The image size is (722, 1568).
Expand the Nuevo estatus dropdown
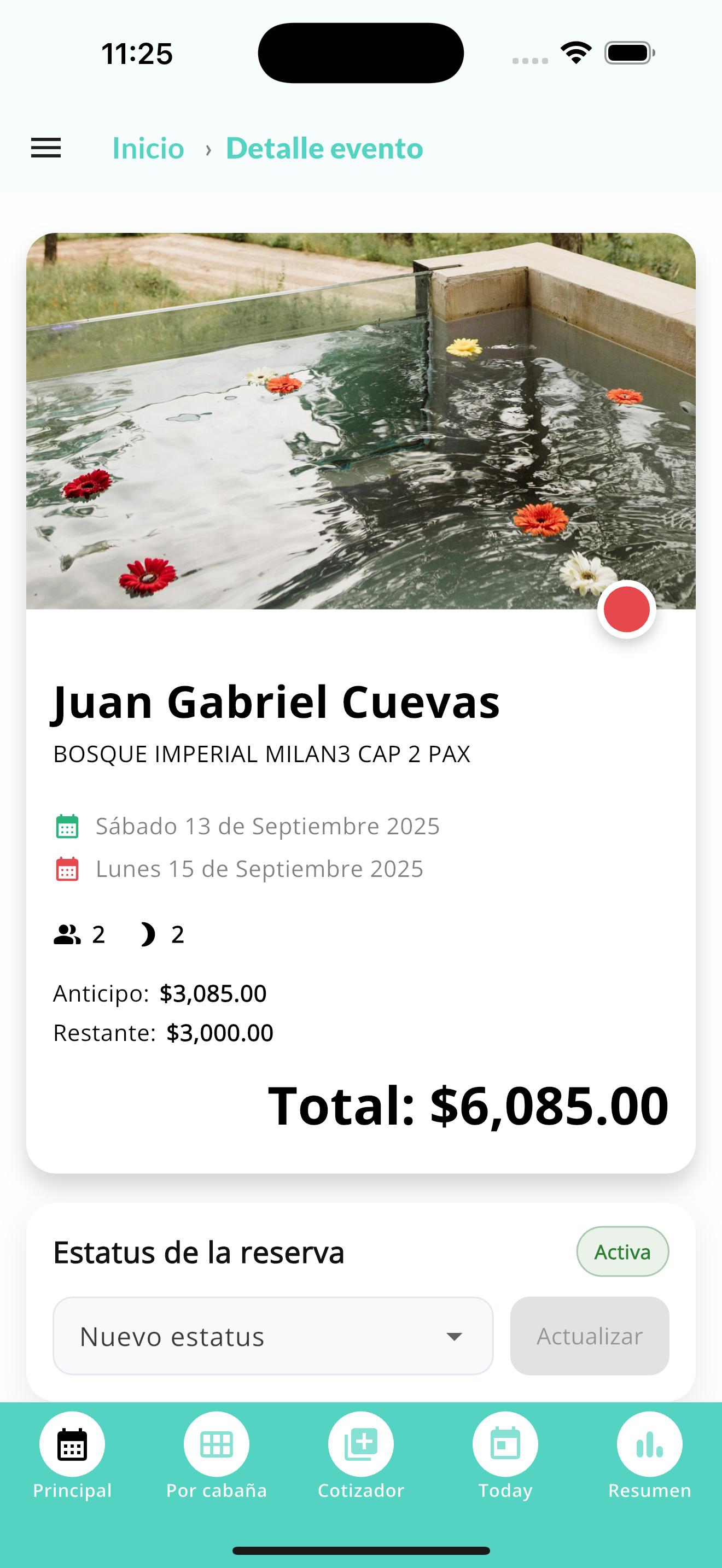point(273,1336)
